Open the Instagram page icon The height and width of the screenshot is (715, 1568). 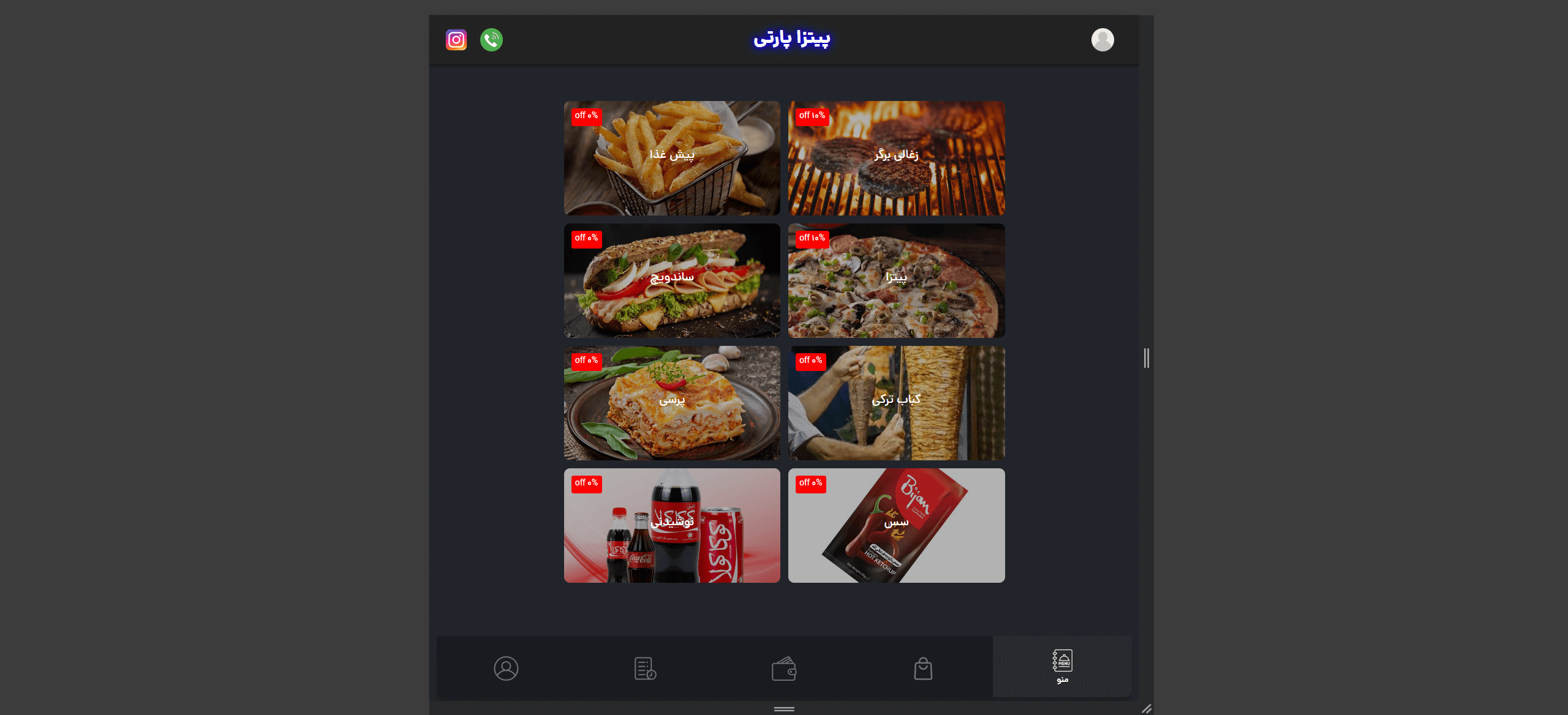click(x=456, y=40)
